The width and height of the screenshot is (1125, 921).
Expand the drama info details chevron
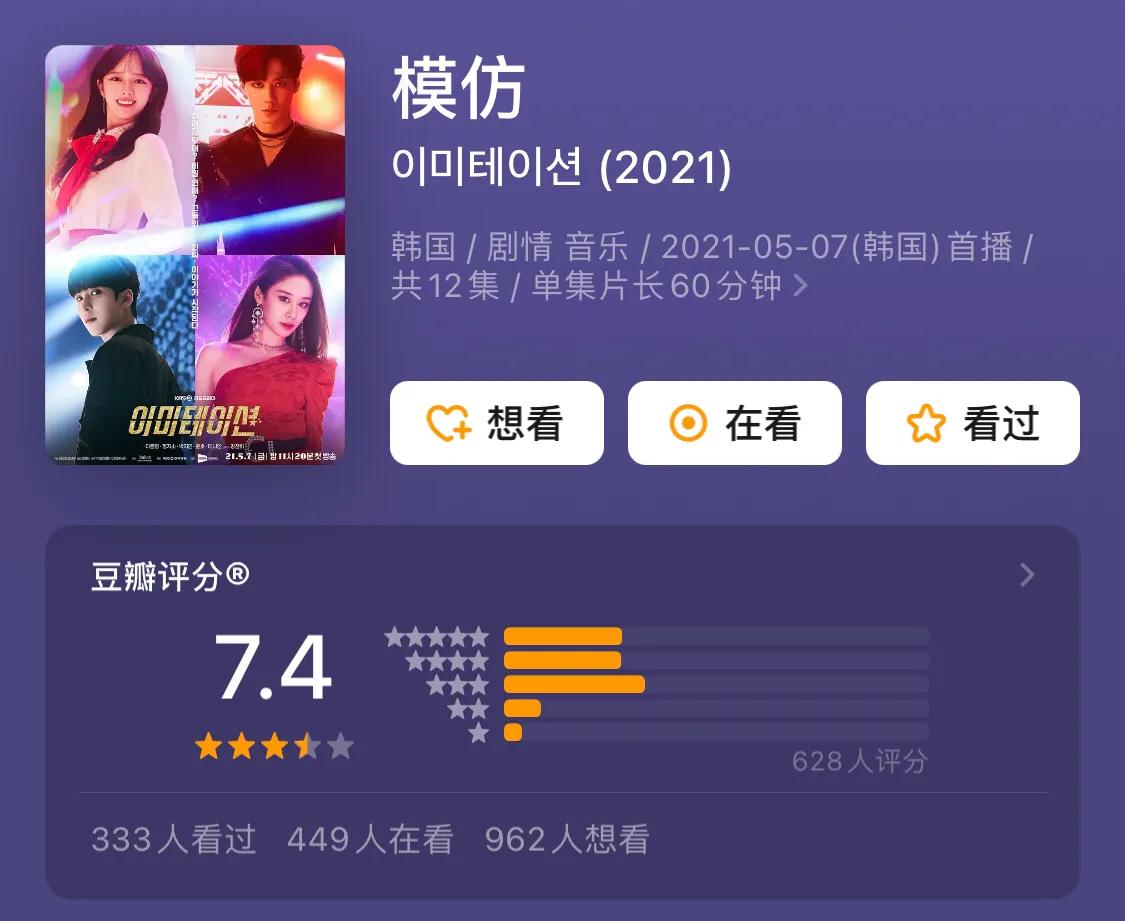click(x=800, y=287)
